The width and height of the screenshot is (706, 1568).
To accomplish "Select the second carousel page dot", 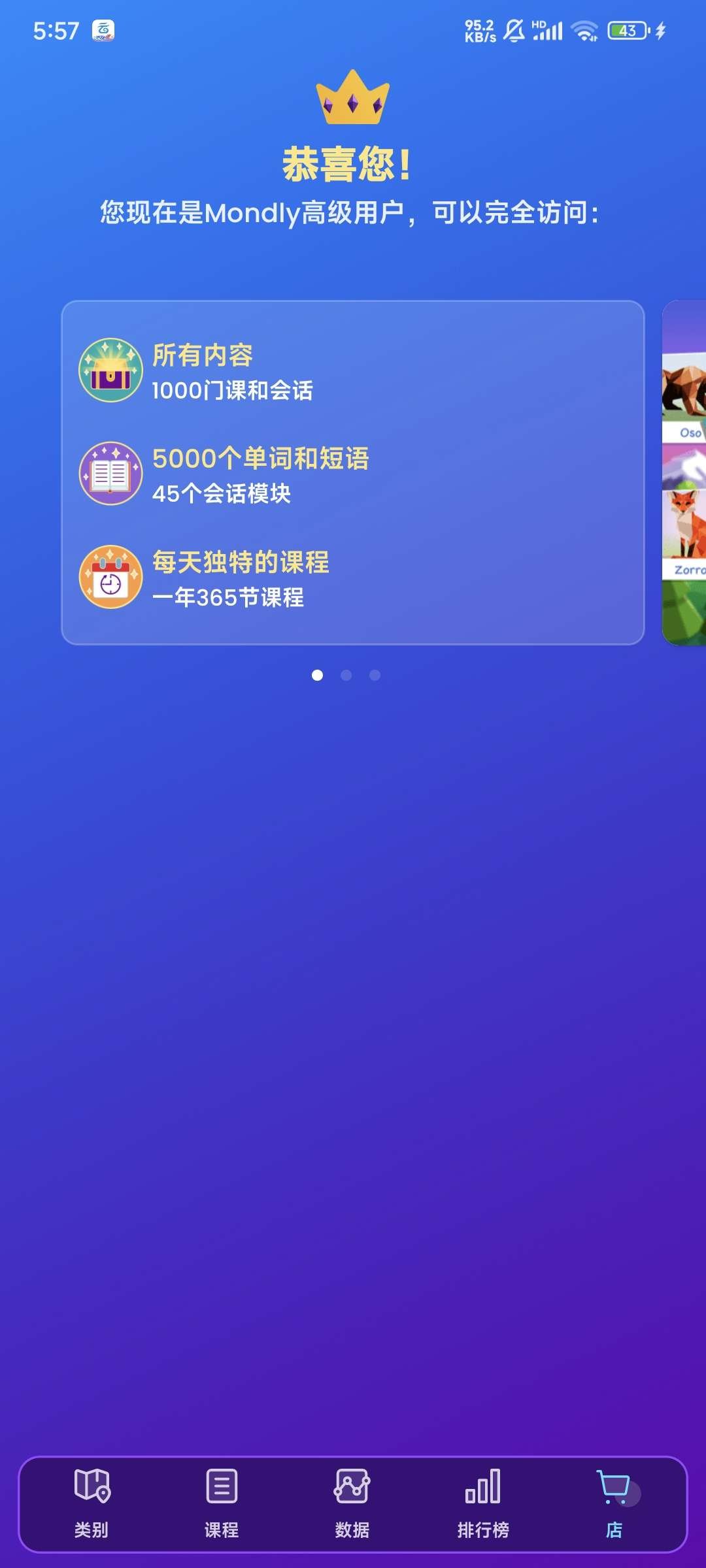I will coord(345,676).
